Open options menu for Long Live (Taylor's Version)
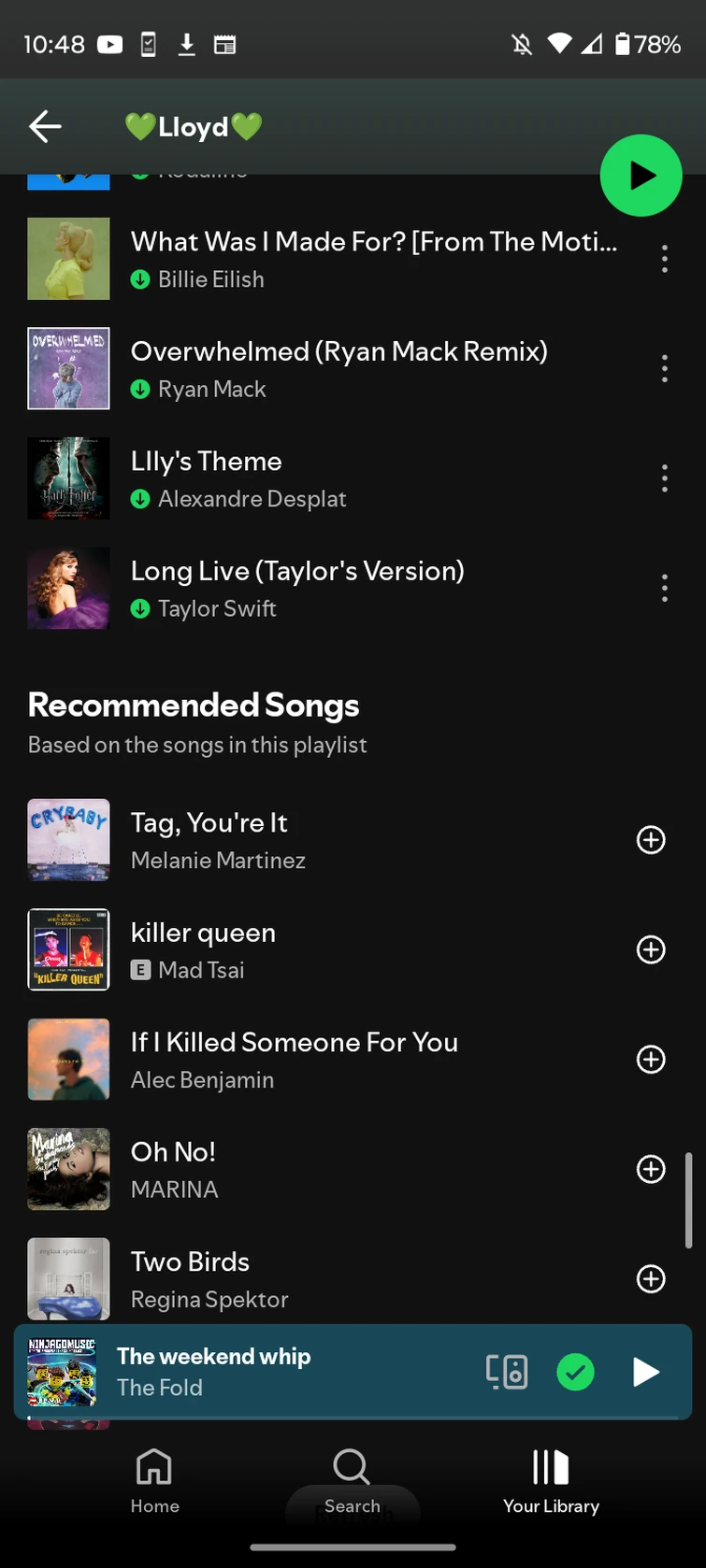Viewport: 706px width, 1568px height. click(664, 588)
